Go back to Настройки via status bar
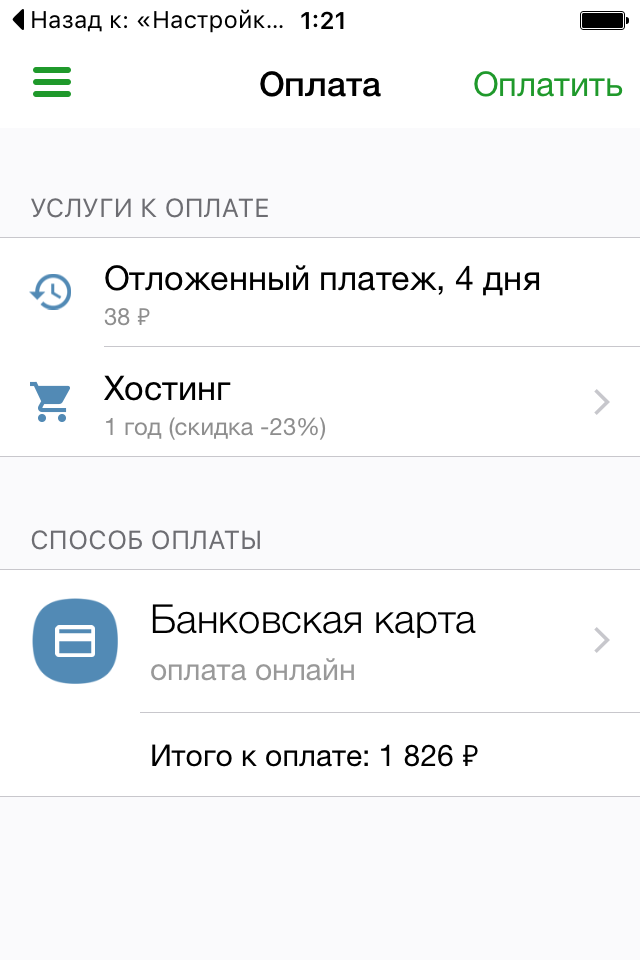The height and width of the screenshot is (960, 640). click(150, 20)
